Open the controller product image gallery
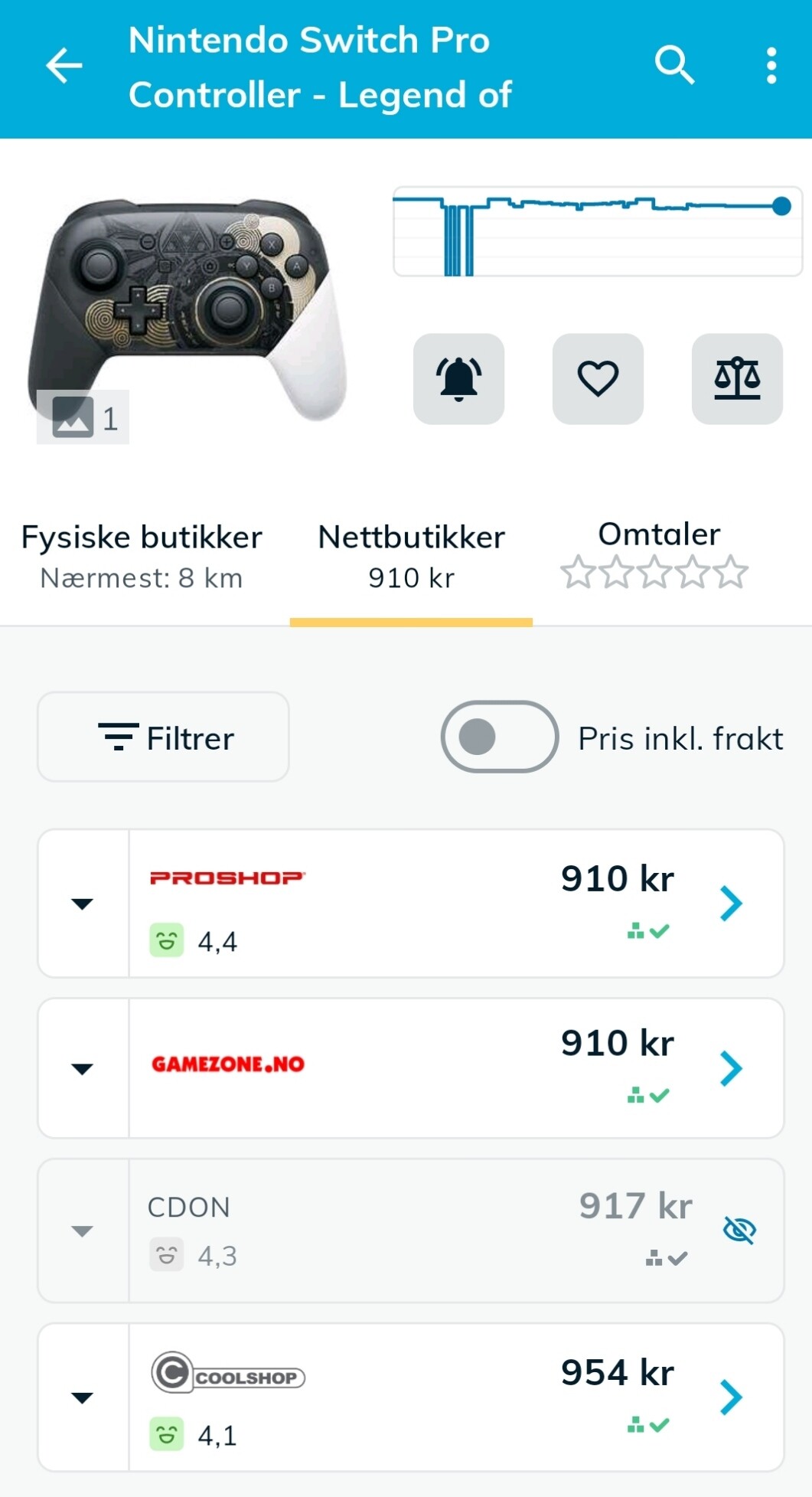Viewport: 812px width, 1497px height. click(188, 310)
